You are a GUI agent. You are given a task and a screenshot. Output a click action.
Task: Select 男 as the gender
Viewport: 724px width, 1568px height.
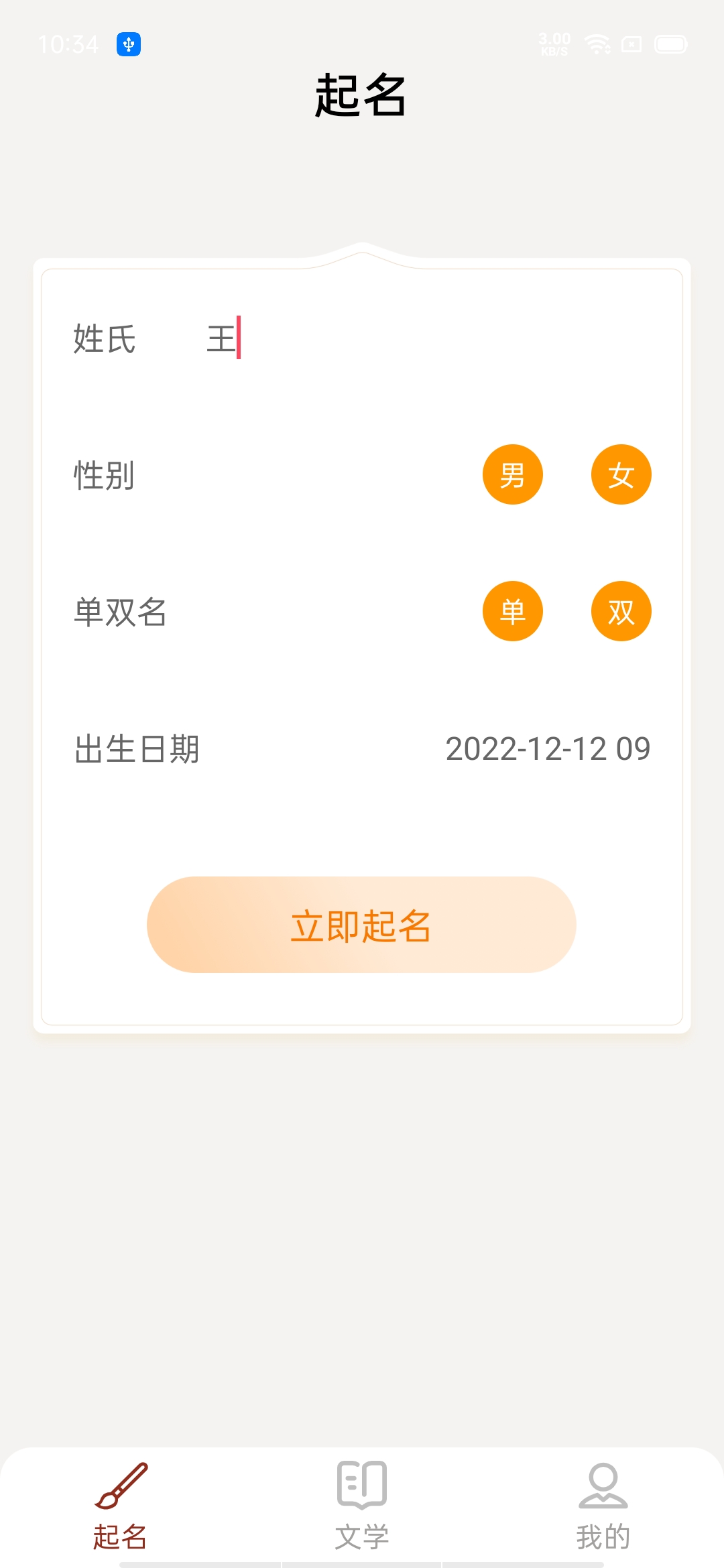(x=513, y=474)
